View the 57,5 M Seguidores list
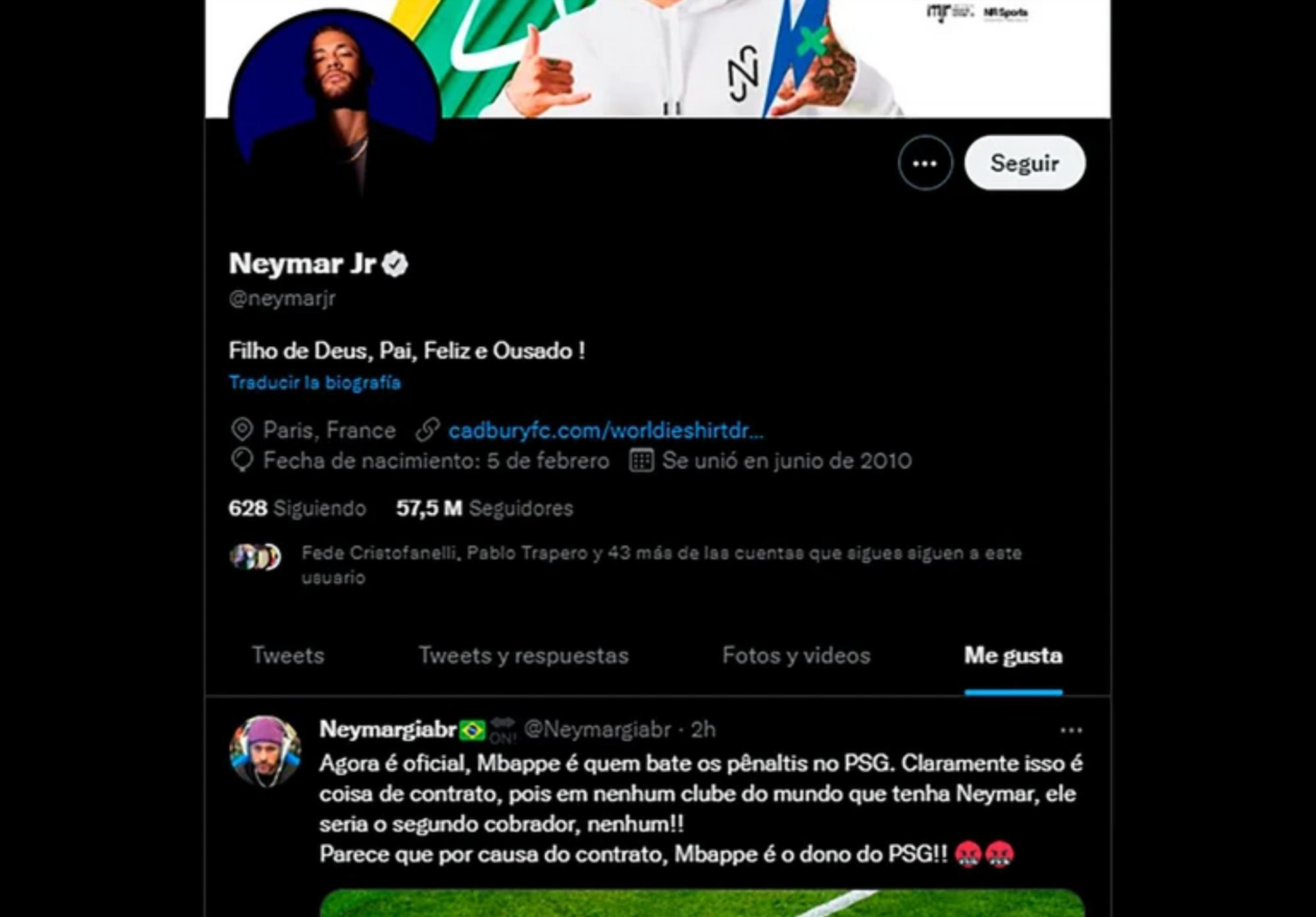The image size is (1316, 917). (485, 508)
